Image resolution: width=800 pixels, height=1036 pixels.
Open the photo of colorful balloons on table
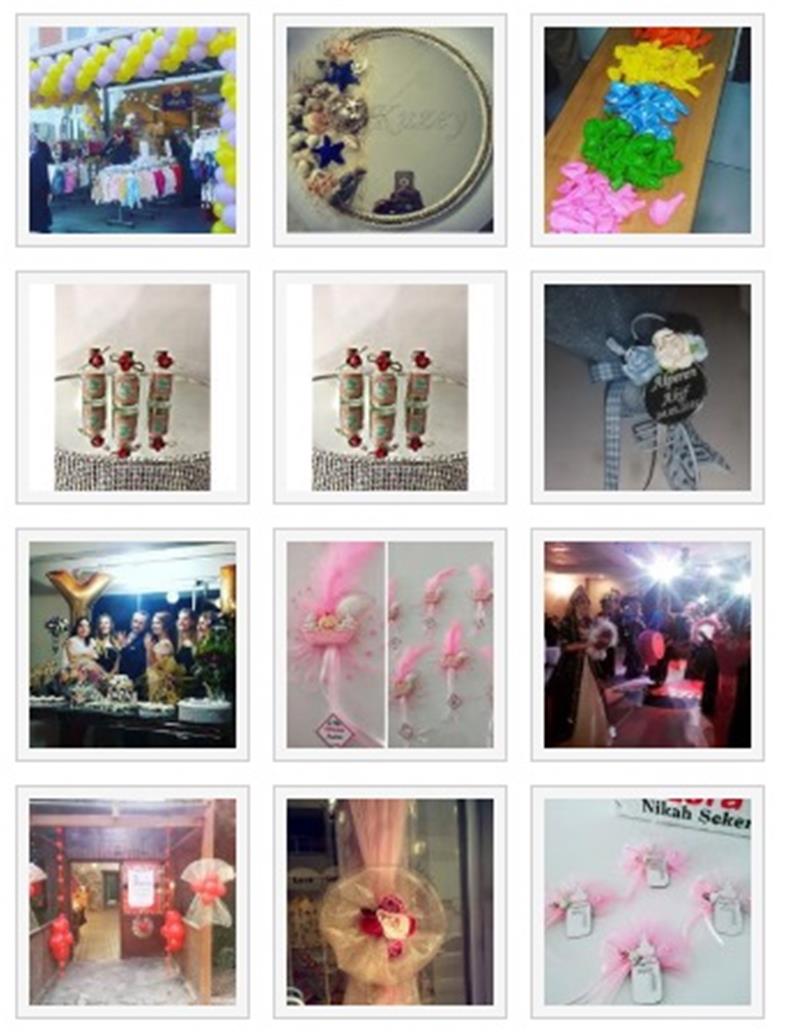[x=647, y=130]
